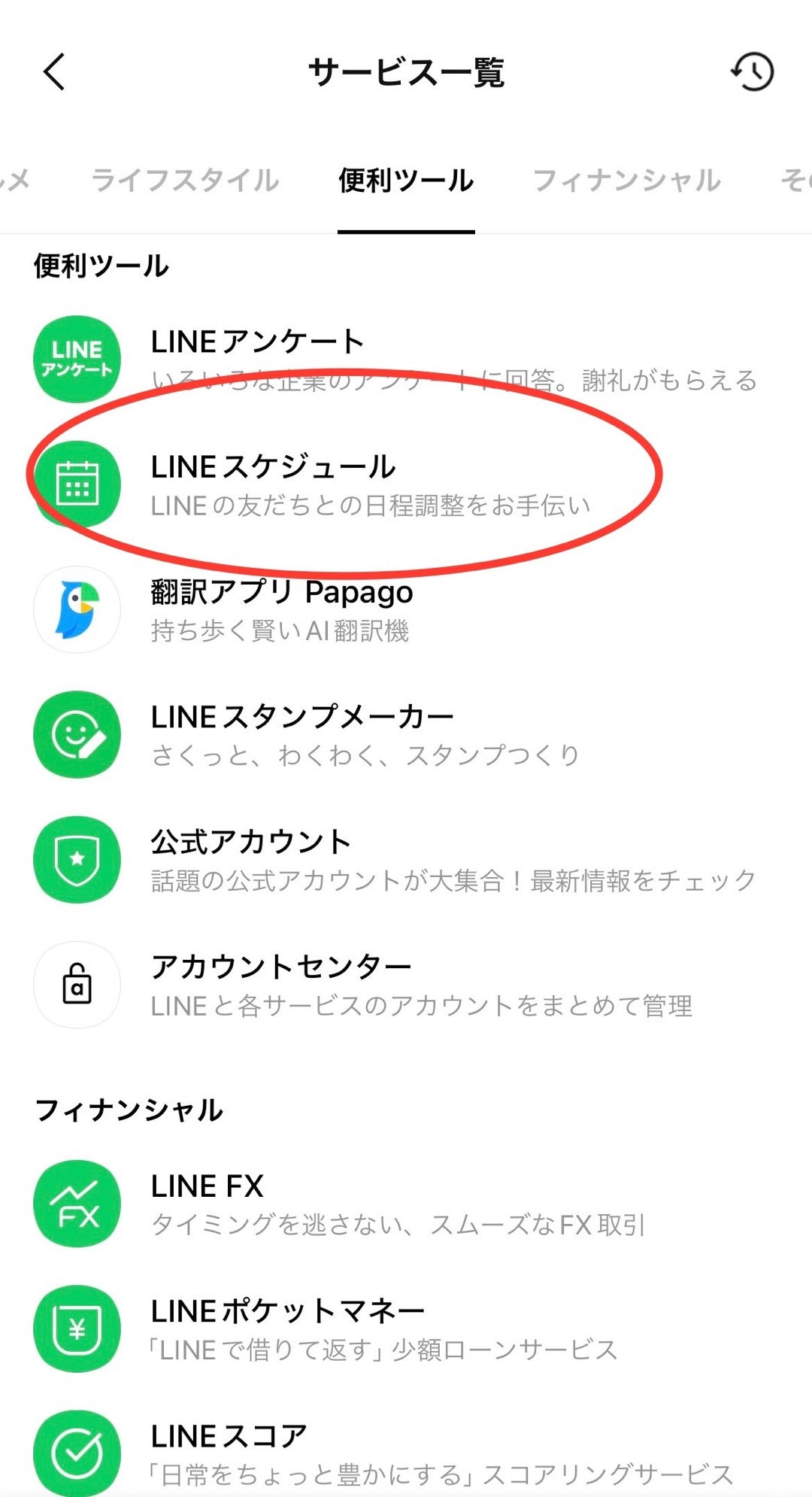
Task: Stay on the 便利ツール tab
Action: click(x=407, y=180)
